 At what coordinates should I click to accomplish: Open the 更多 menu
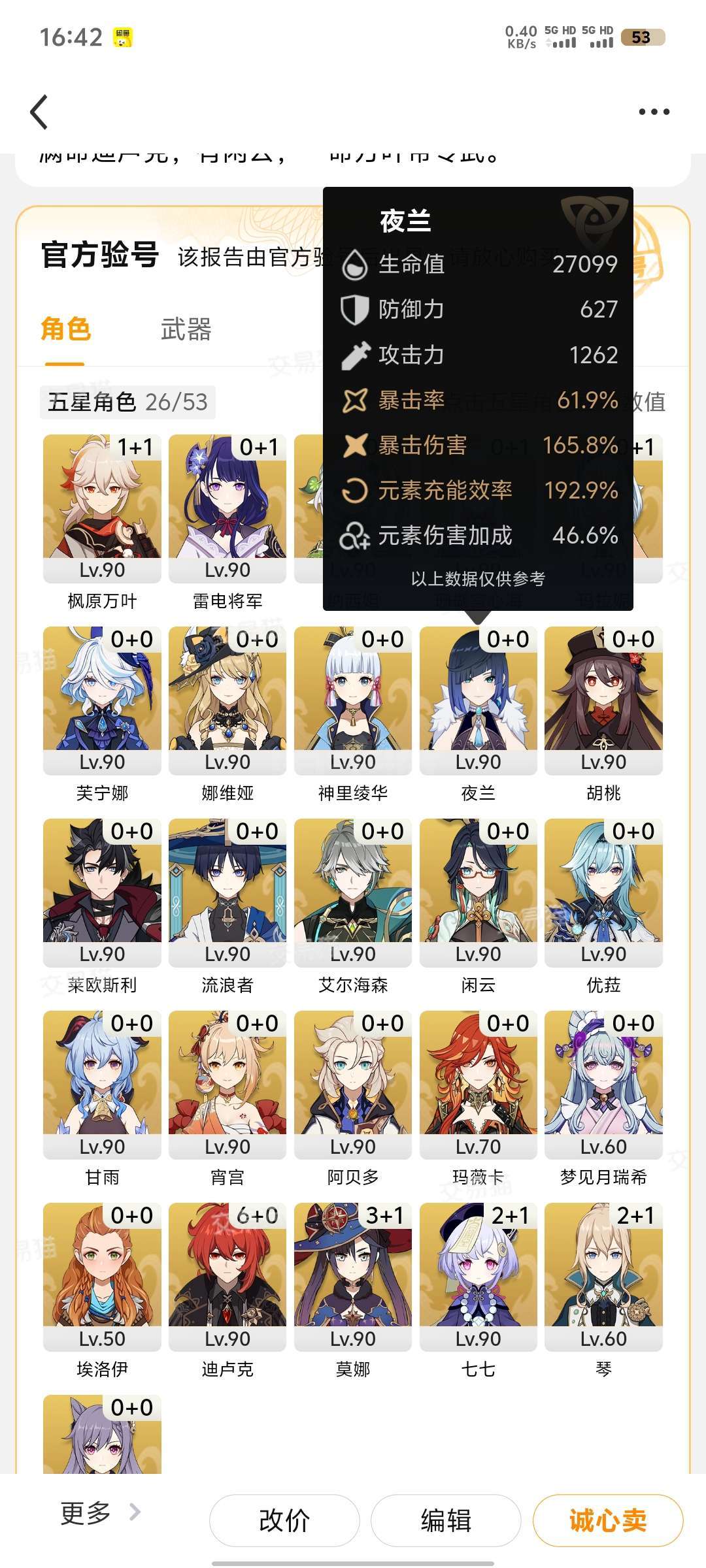coord(98,1513)
